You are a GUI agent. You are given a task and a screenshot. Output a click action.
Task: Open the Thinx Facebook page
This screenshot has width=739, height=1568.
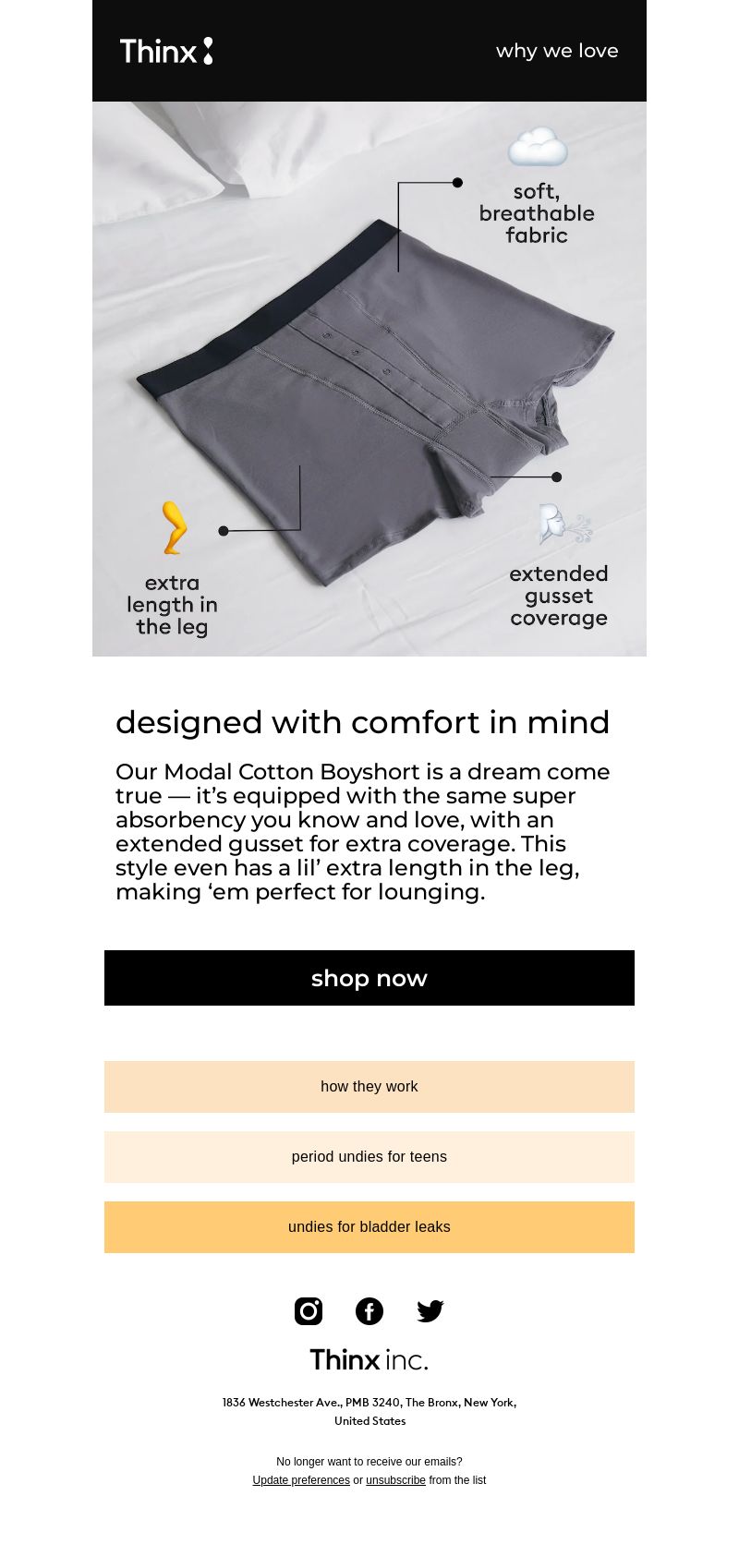tap(369, 1311)
